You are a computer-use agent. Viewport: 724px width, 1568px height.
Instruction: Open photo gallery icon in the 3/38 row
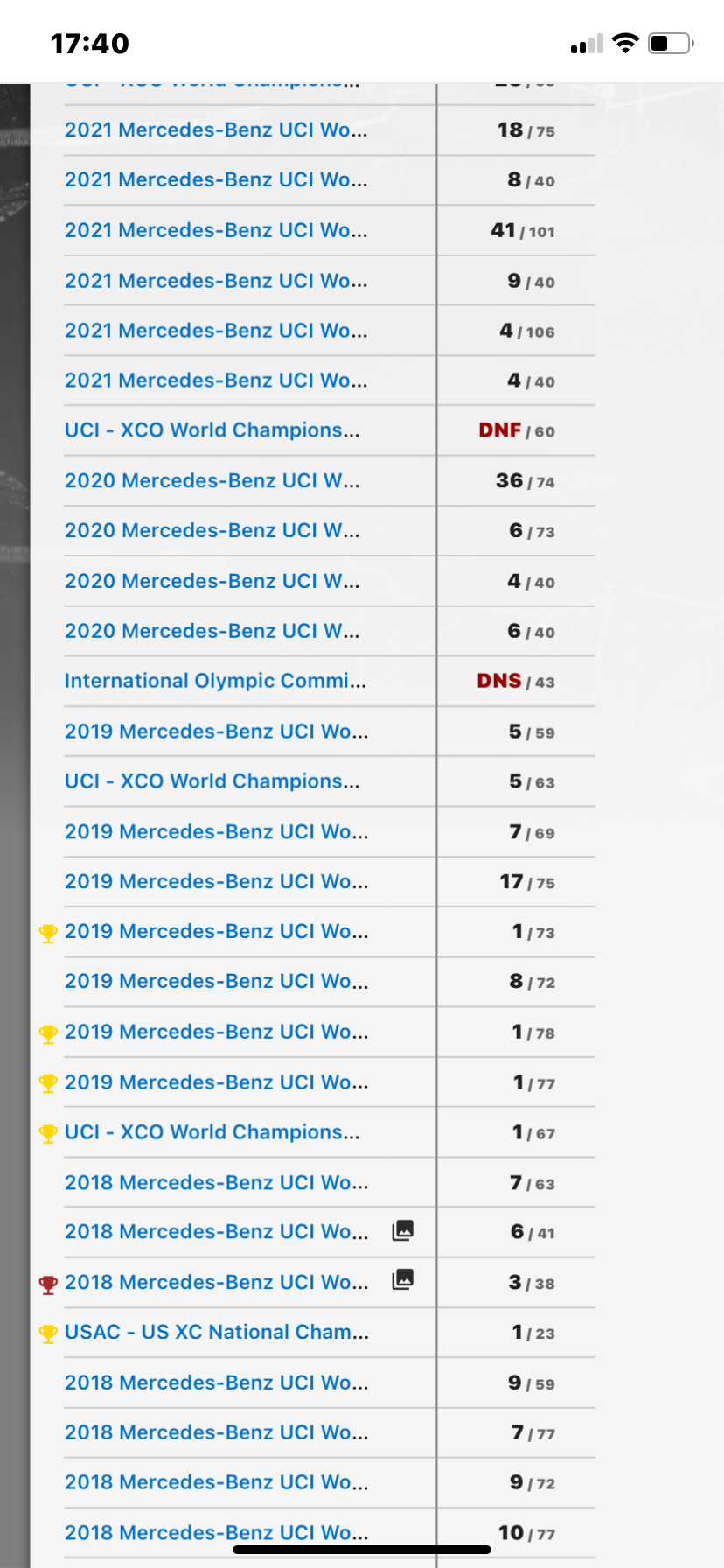tap(402, 1279)
